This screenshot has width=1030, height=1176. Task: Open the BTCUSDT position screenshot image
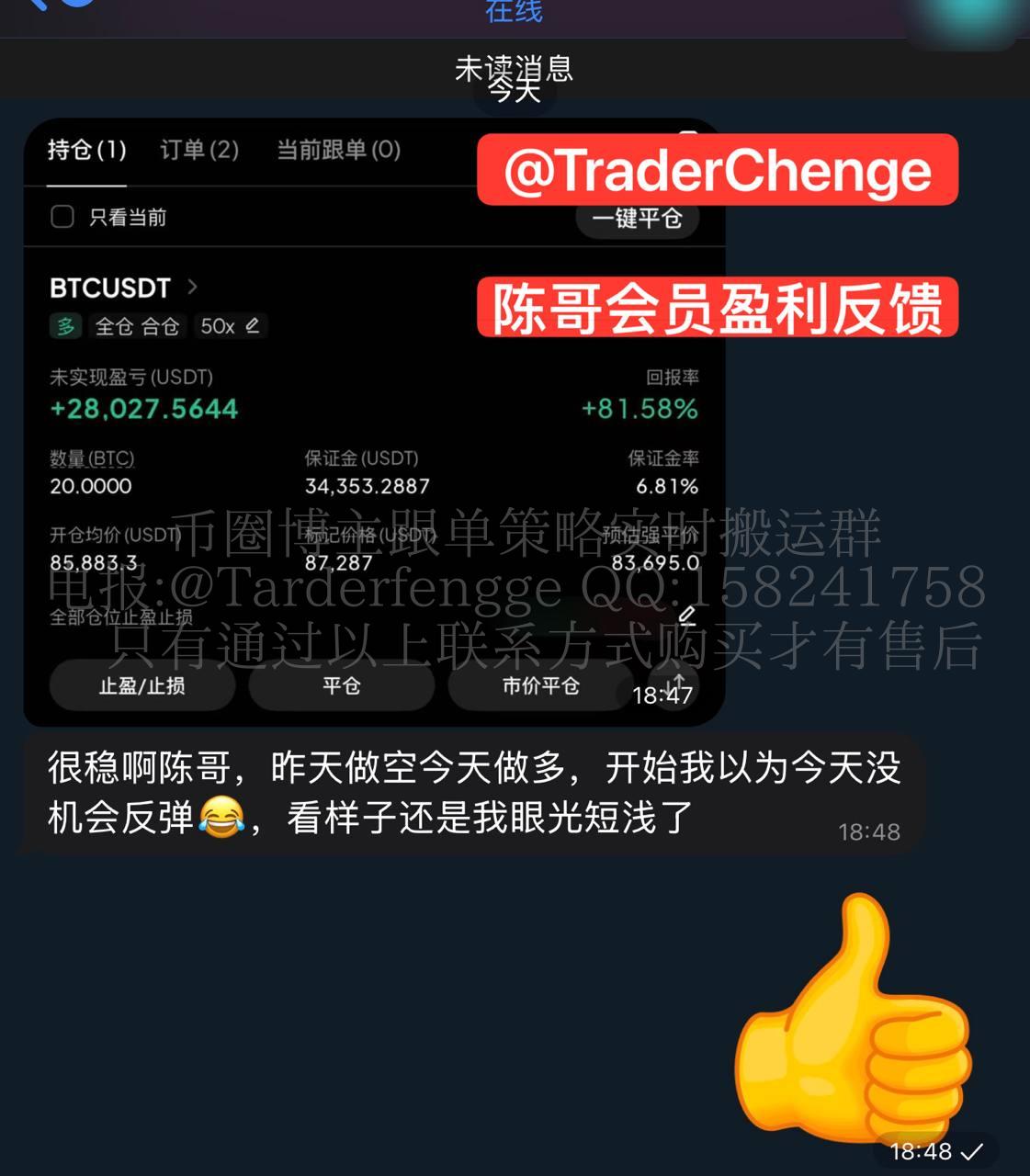[373, 423]
